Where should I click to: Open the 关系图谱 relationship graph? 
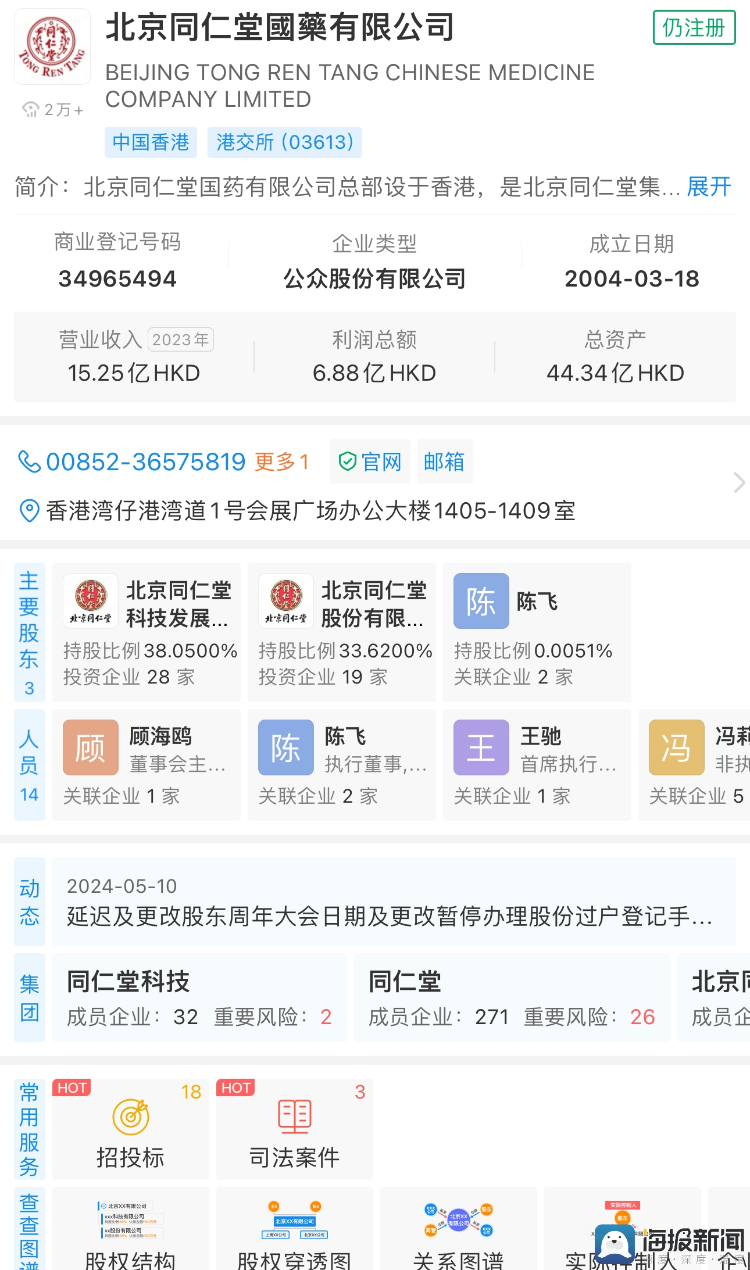tap(458, 1230)
